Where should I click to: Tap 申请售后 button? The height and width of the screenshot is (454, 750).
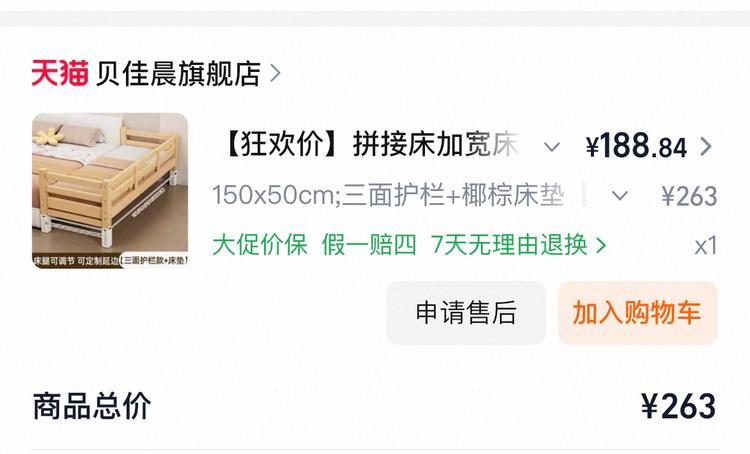click(x=466, y=313)
